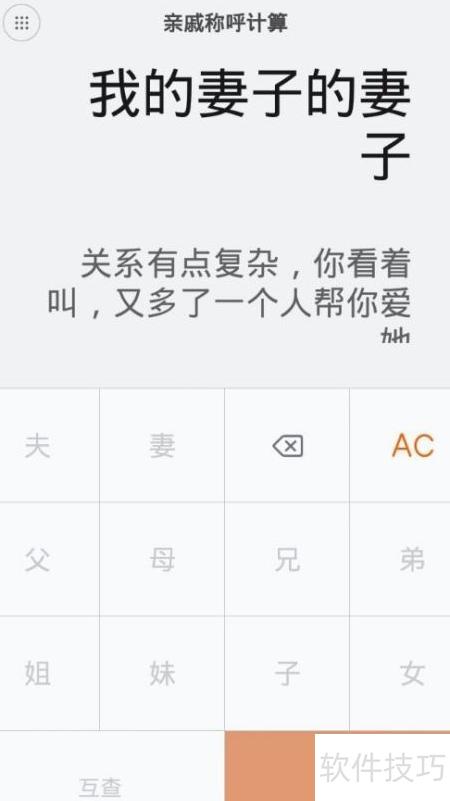The width and height of the screenshot is (450, 801).
Task: Tap the 夫 key
Action: (50, 445)
